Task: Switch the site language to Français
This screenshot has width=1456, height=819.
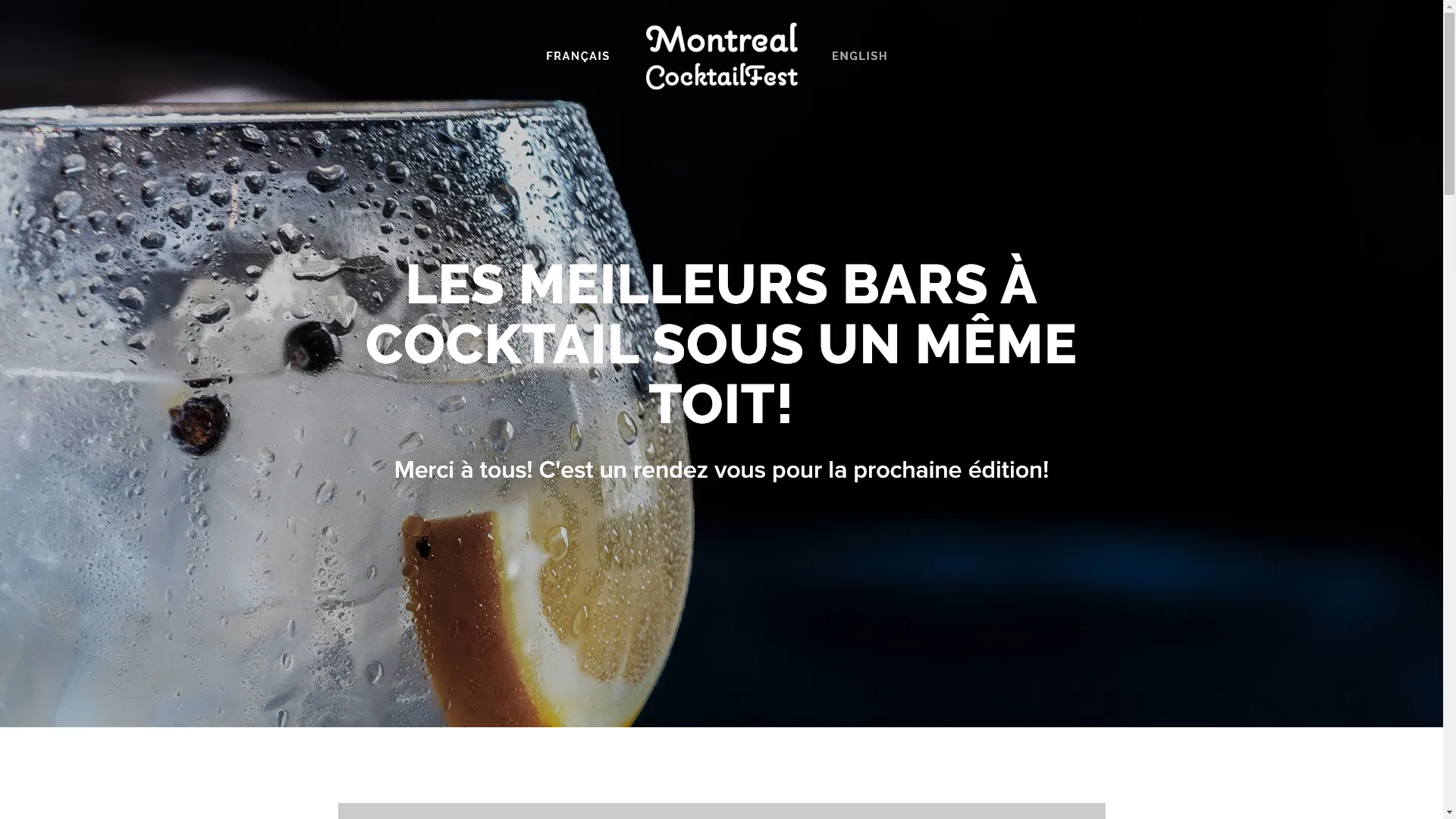Action: point(577,56)
